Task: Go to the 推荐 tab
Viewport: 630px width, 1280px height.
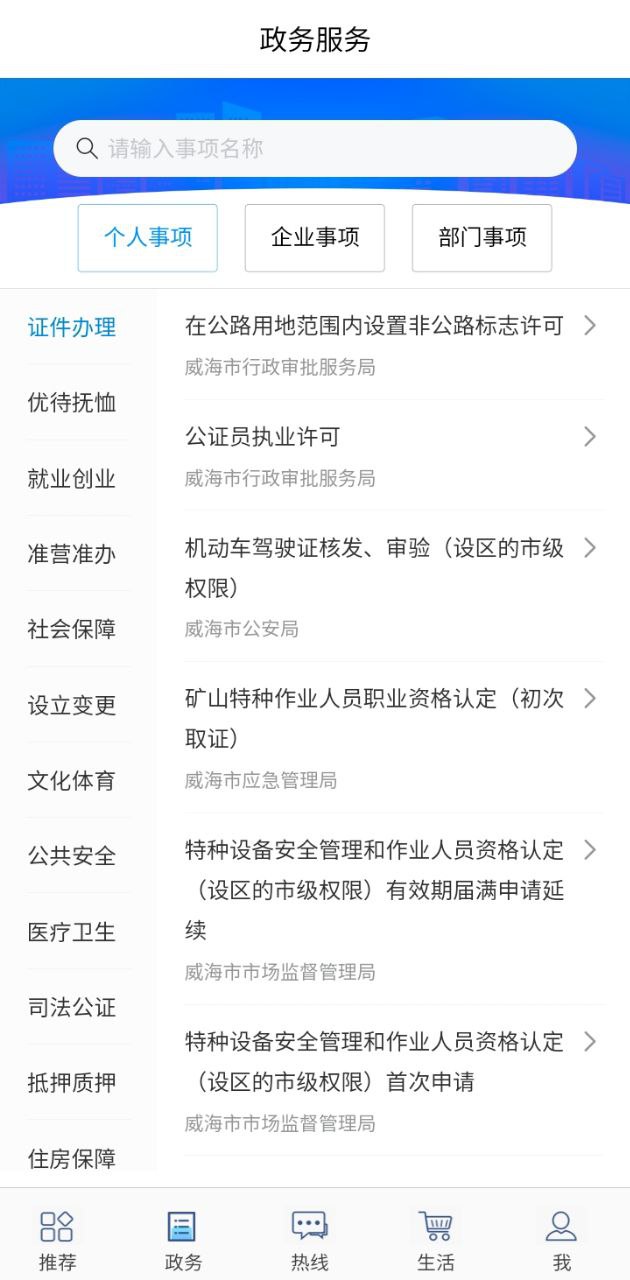Action: (x=57, y=1240)
